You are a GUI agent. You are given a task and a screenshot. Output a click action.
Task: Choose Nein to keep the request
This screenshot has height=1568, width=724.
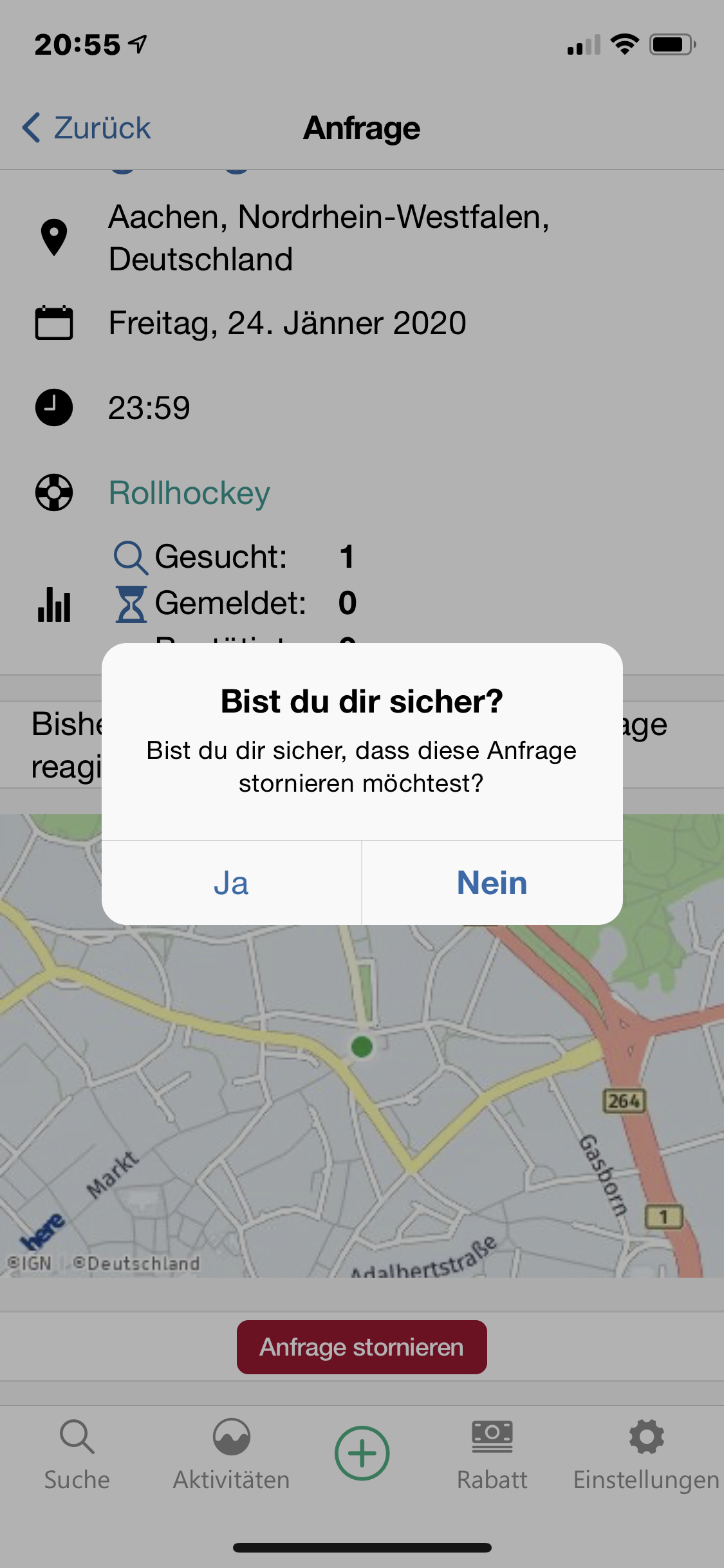click(492, 882)
